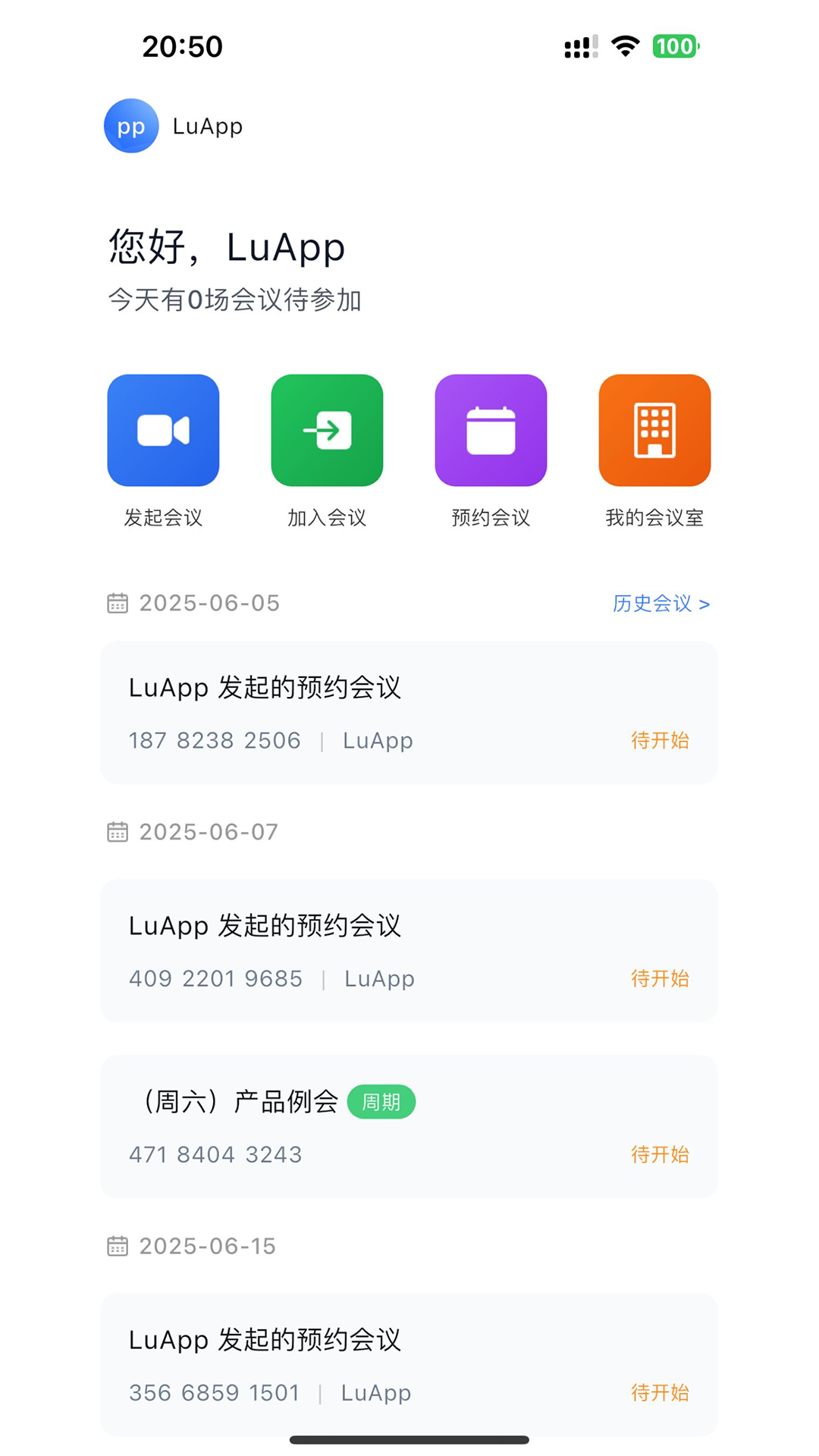Viewport: 819px width, 1456px height.
Task: Select the 周期 recurring badge
Action: coord(382,1101)
